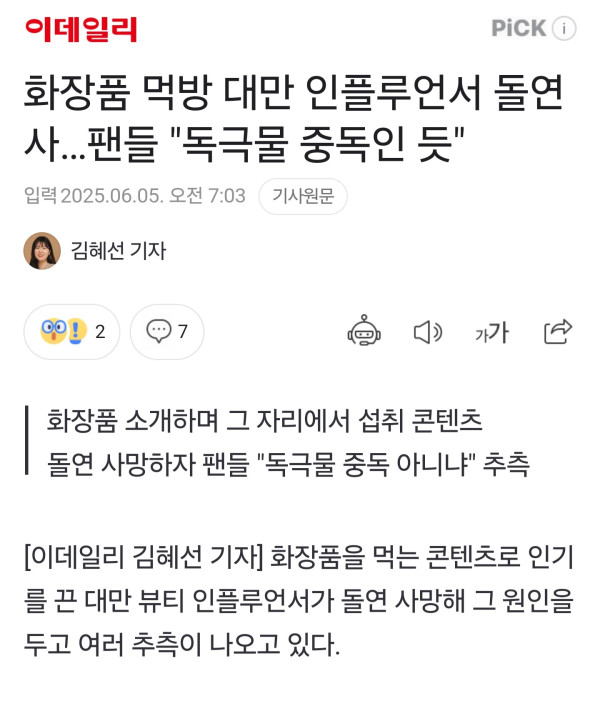Listen to the article with the speaker icon
Screen dimensions: 600x711
pos(427,332)
